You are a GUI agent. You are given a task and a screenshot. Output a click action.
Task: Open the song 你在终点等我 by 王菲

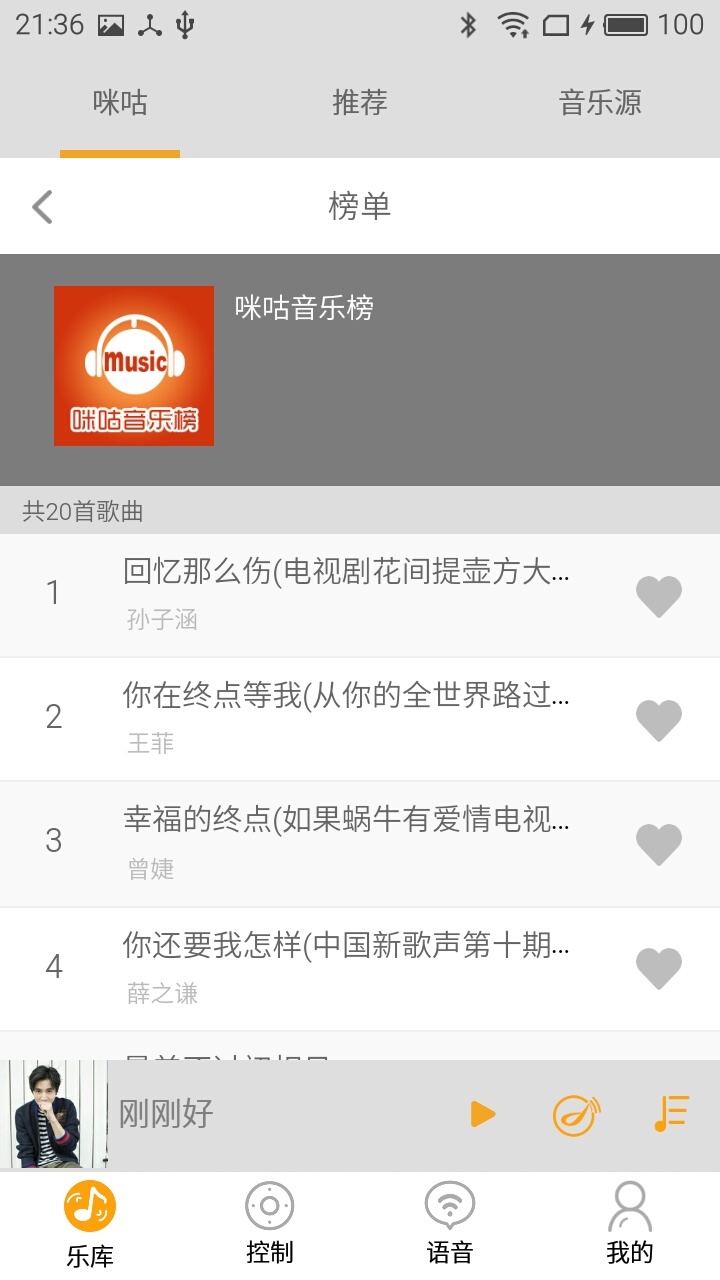point(345,717)
